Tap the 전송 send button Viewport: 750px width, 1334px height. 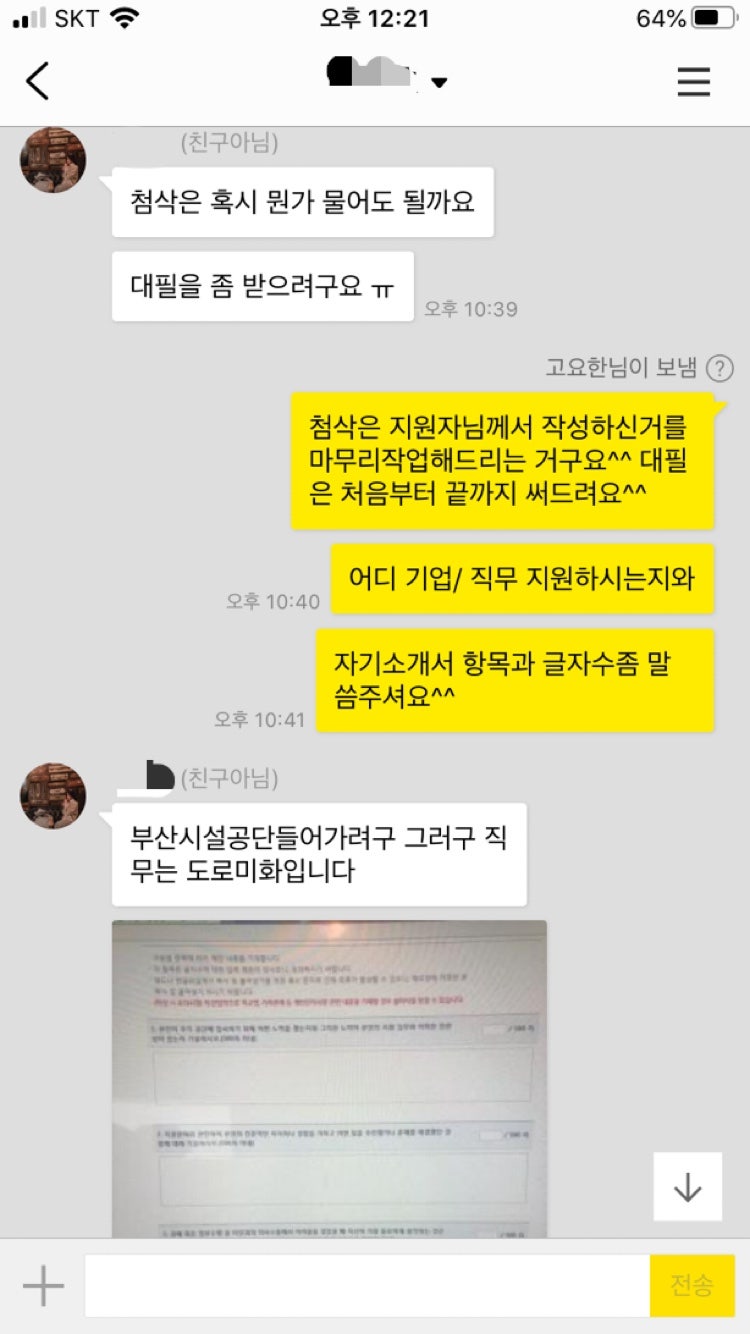pos(692,1286)
